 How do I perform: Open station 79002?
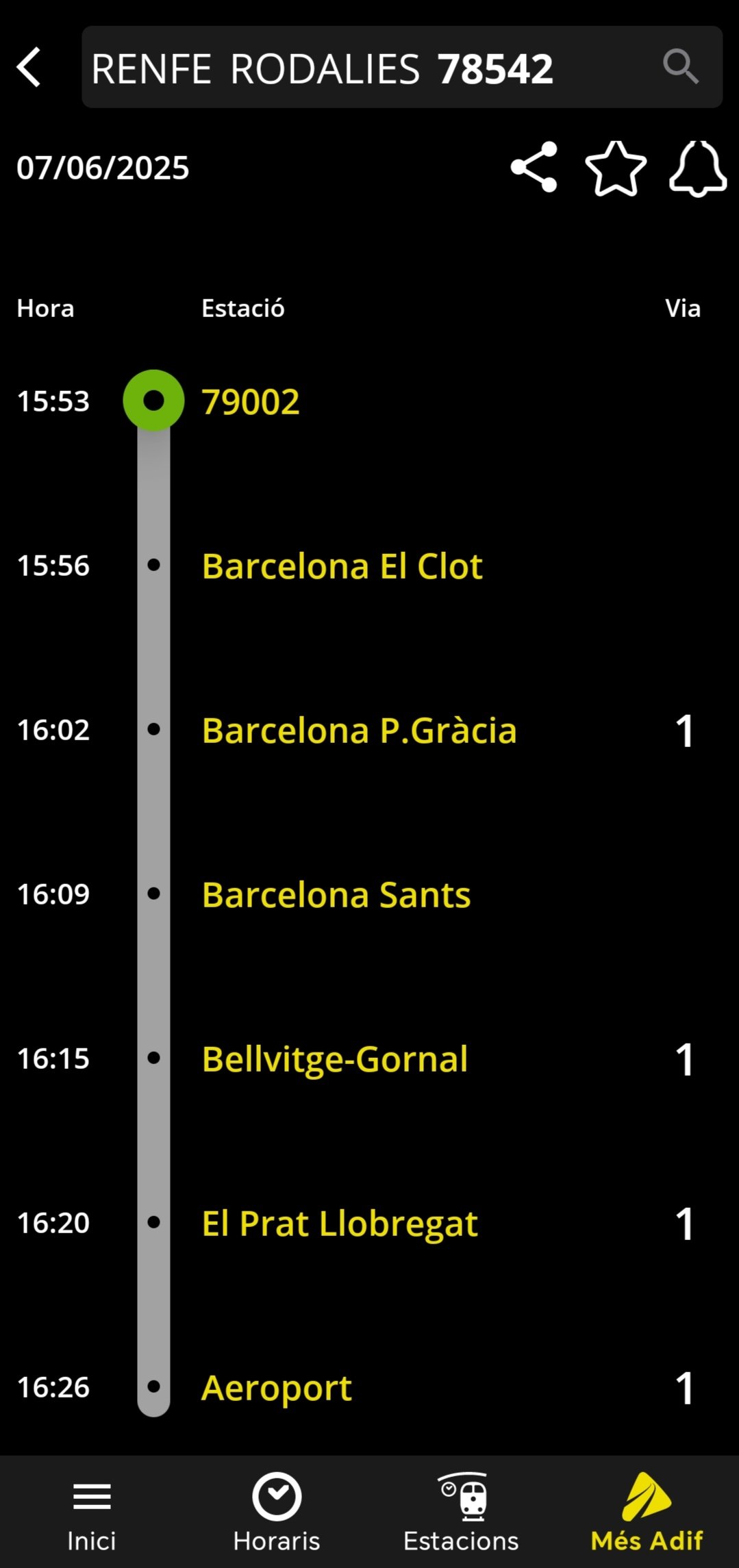[x=251, y=401]
